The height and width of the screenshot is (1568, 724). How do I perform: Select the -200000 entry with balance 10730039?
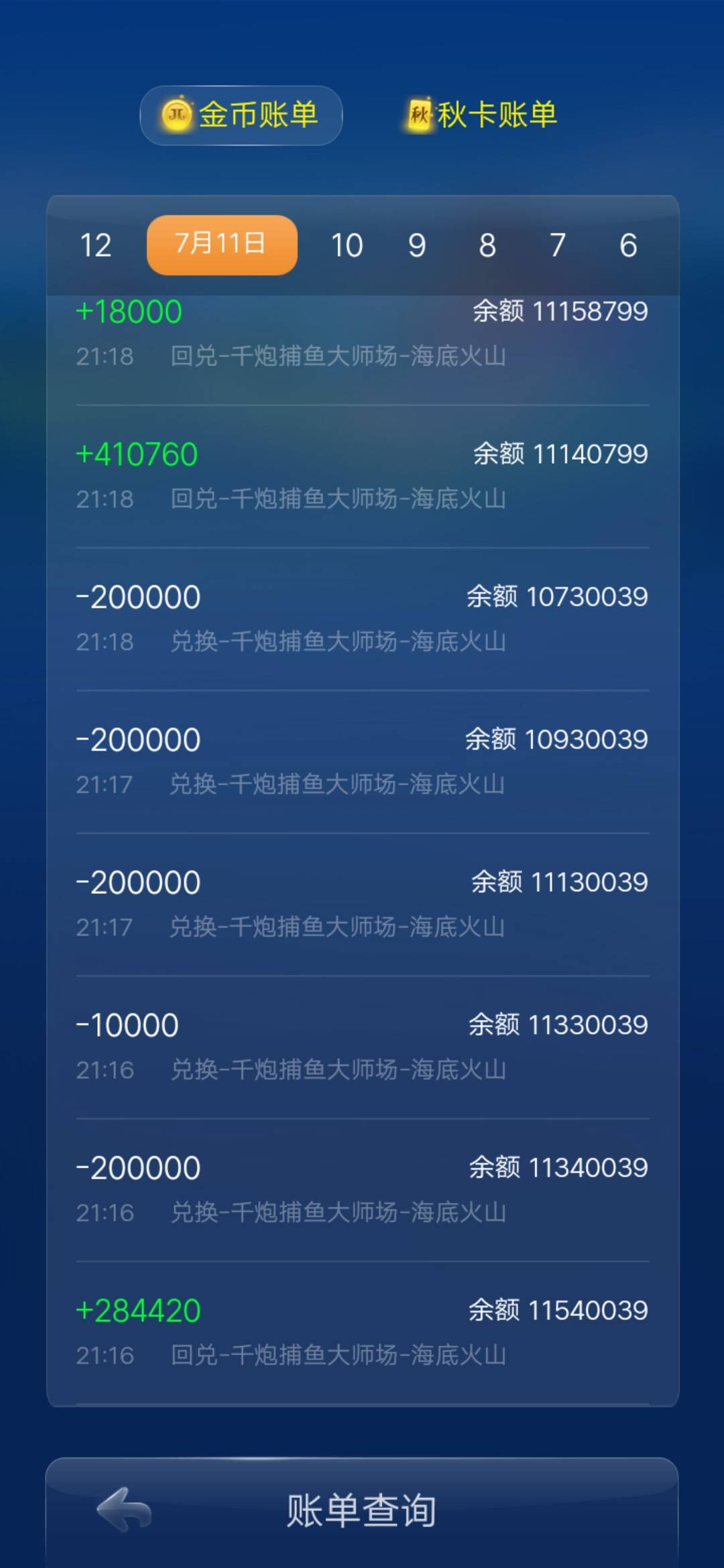(362, 616)
